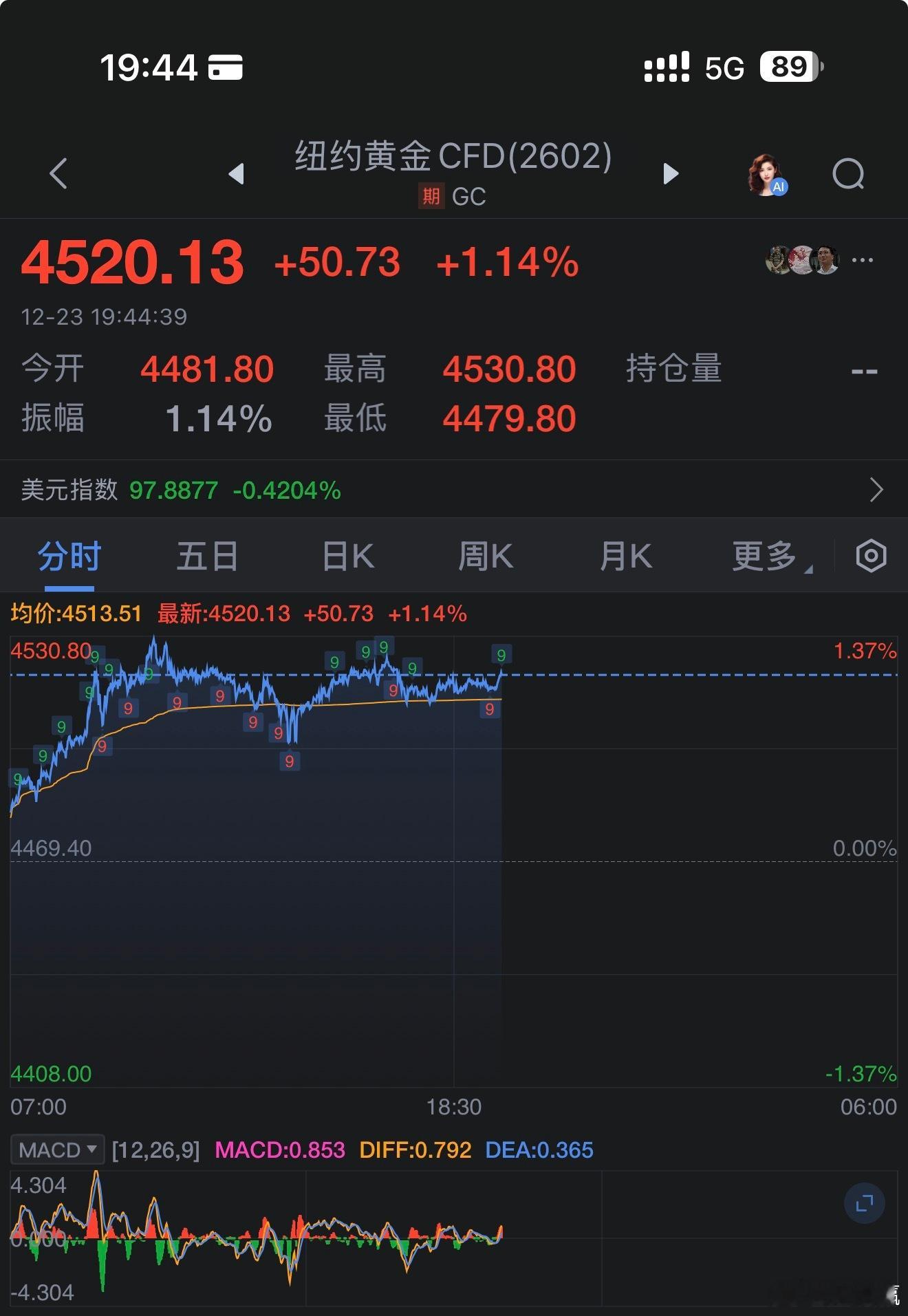Viewport: 908px width, 1316px height.
Task: Switch to previous instrument with left arrow
Action: click(x=237, y=174)
